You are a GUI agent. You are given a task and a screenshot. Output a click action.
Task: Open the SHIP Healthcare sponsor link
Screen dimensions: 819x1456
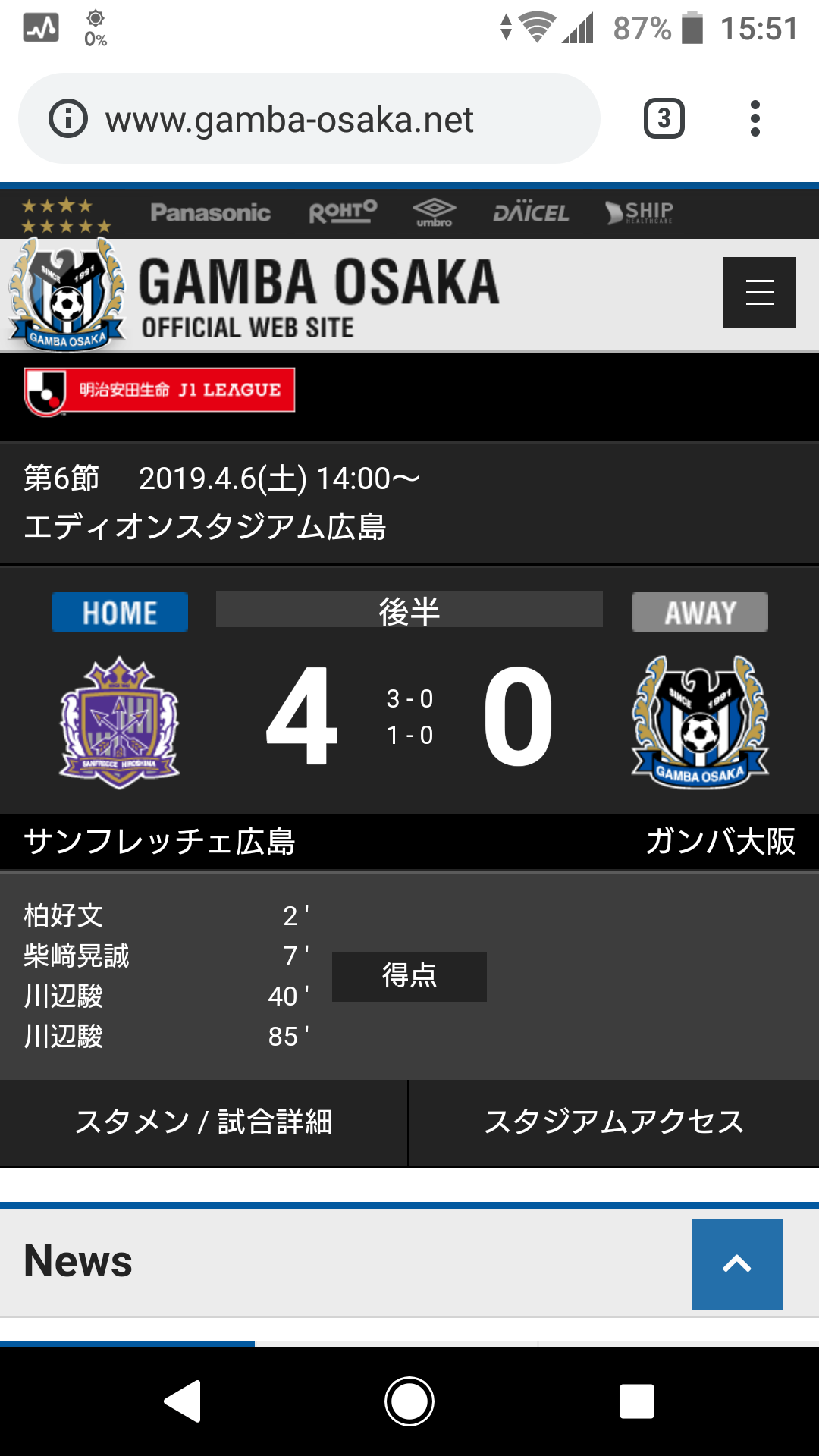(639, 212)
